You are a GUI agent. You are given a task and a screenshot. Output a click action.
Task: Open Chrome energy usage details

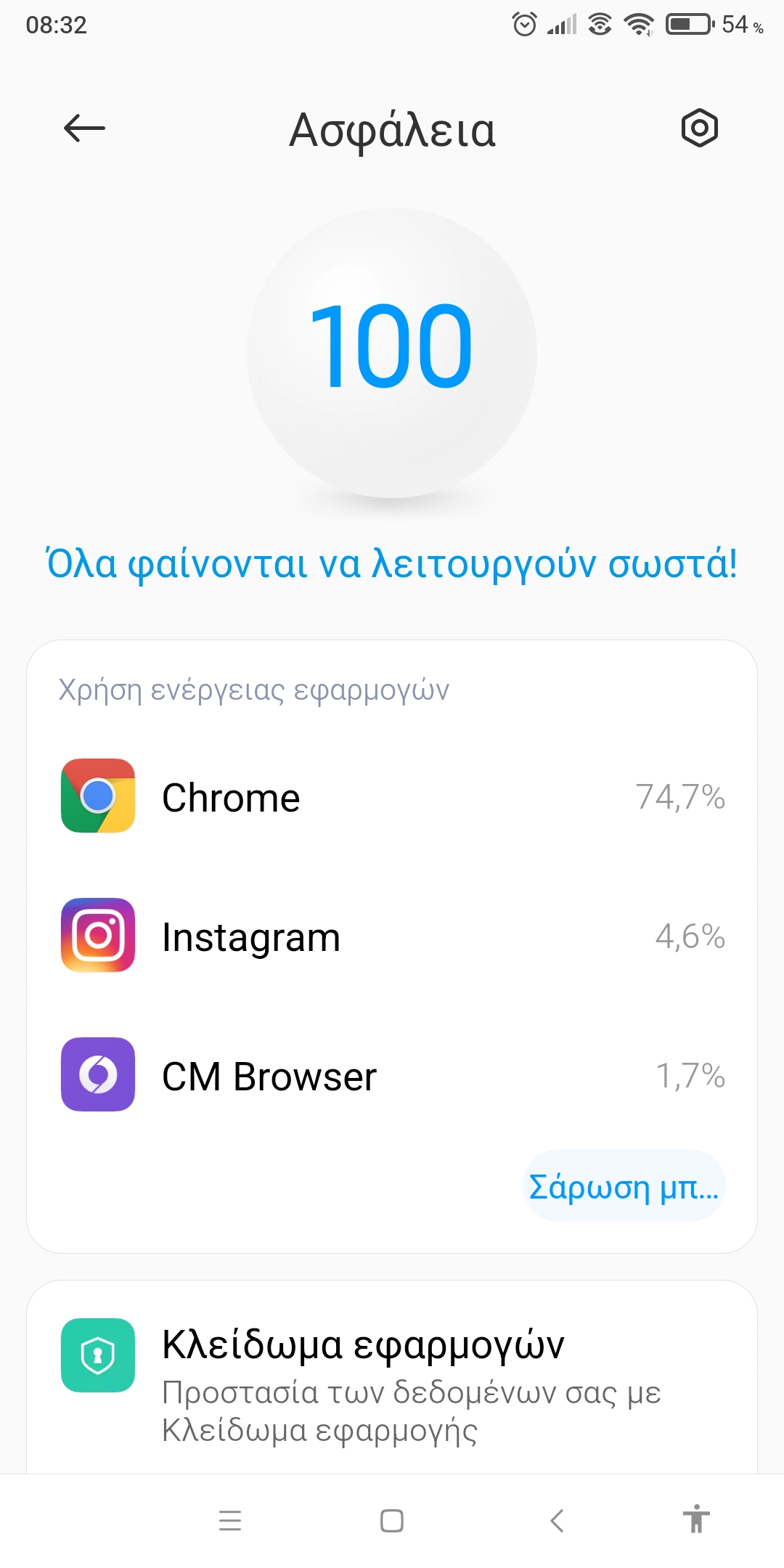point(392,796)
